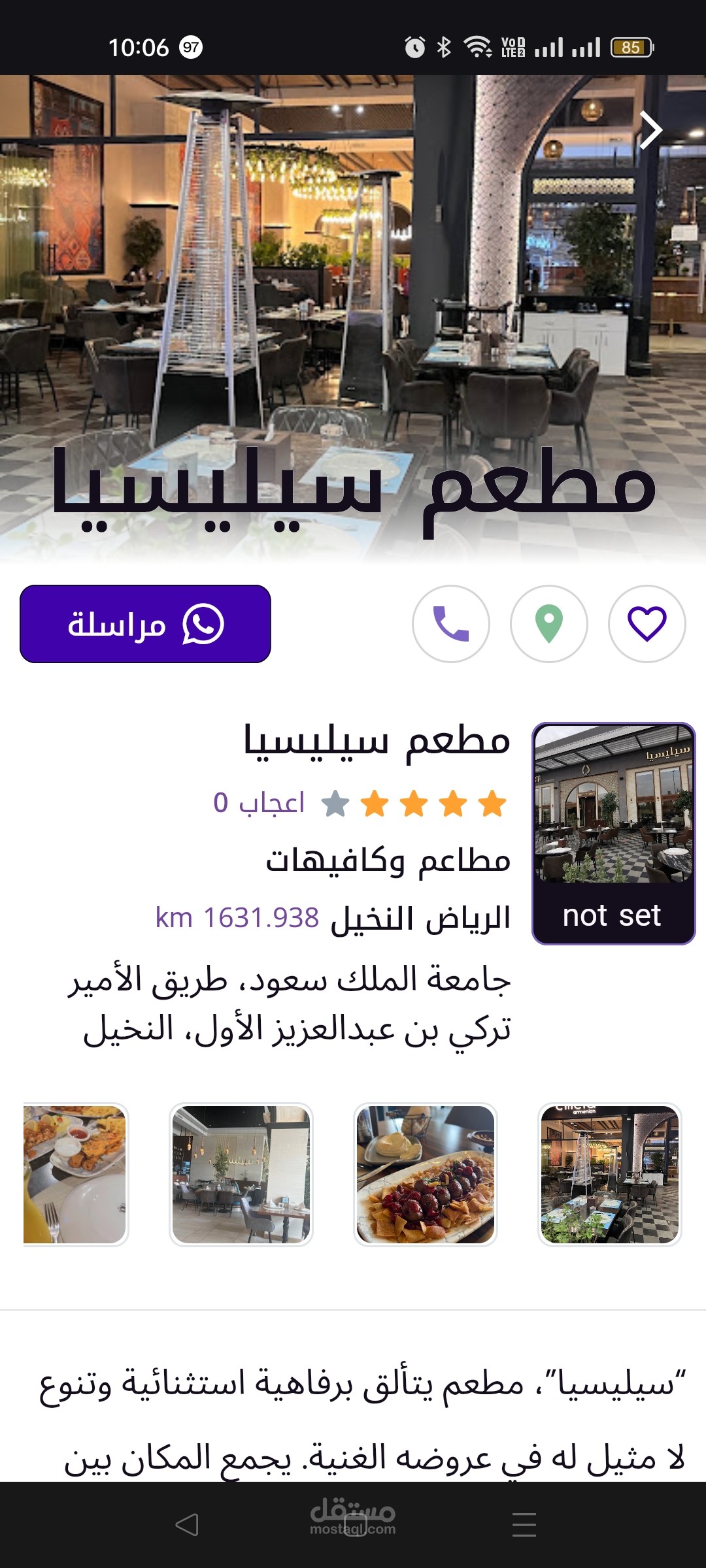The image size is (706, 1568).
Task: Open the cherry kebab dish photo
Action: coord(426,1174)
